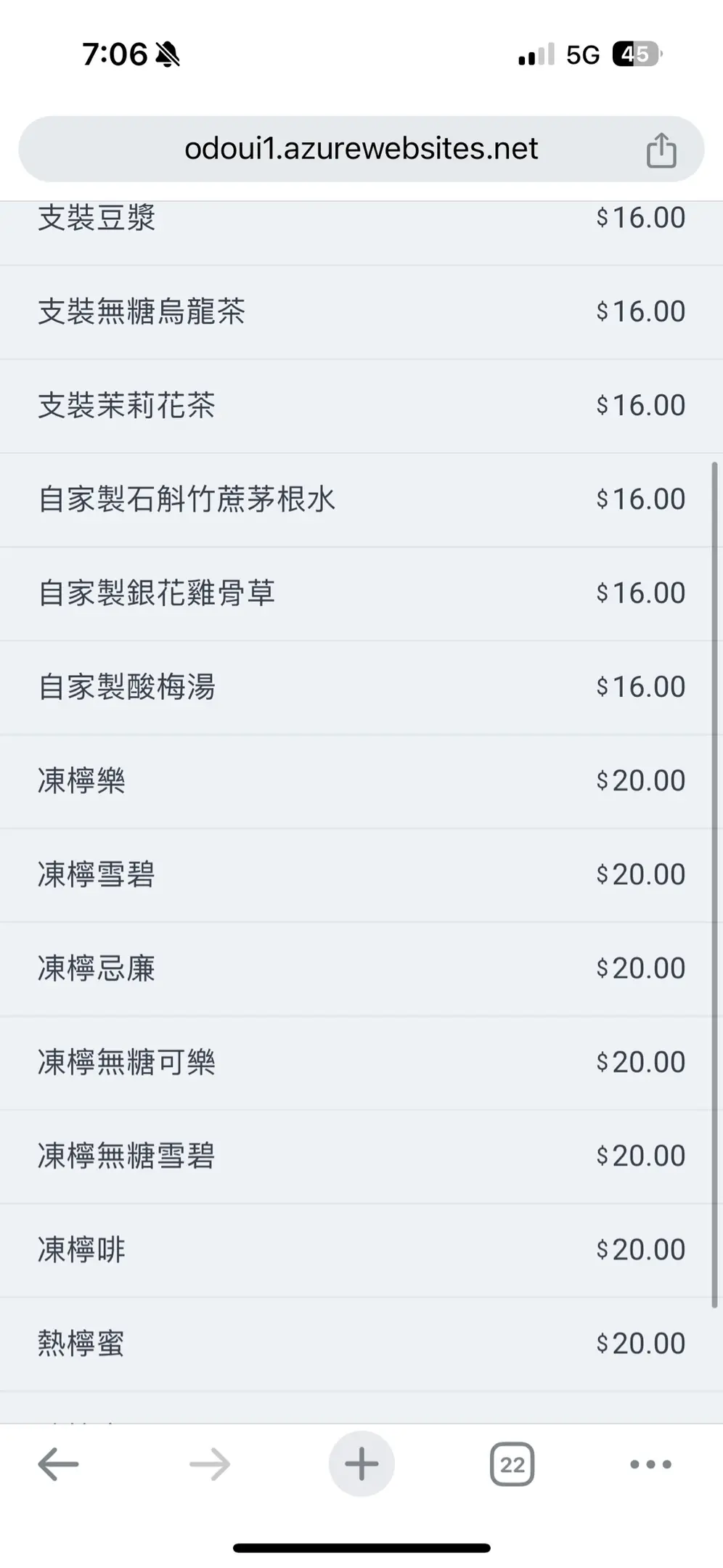Select 凍檸雪碧
This screenshot has height=1568, width=723.
(356, 875)
